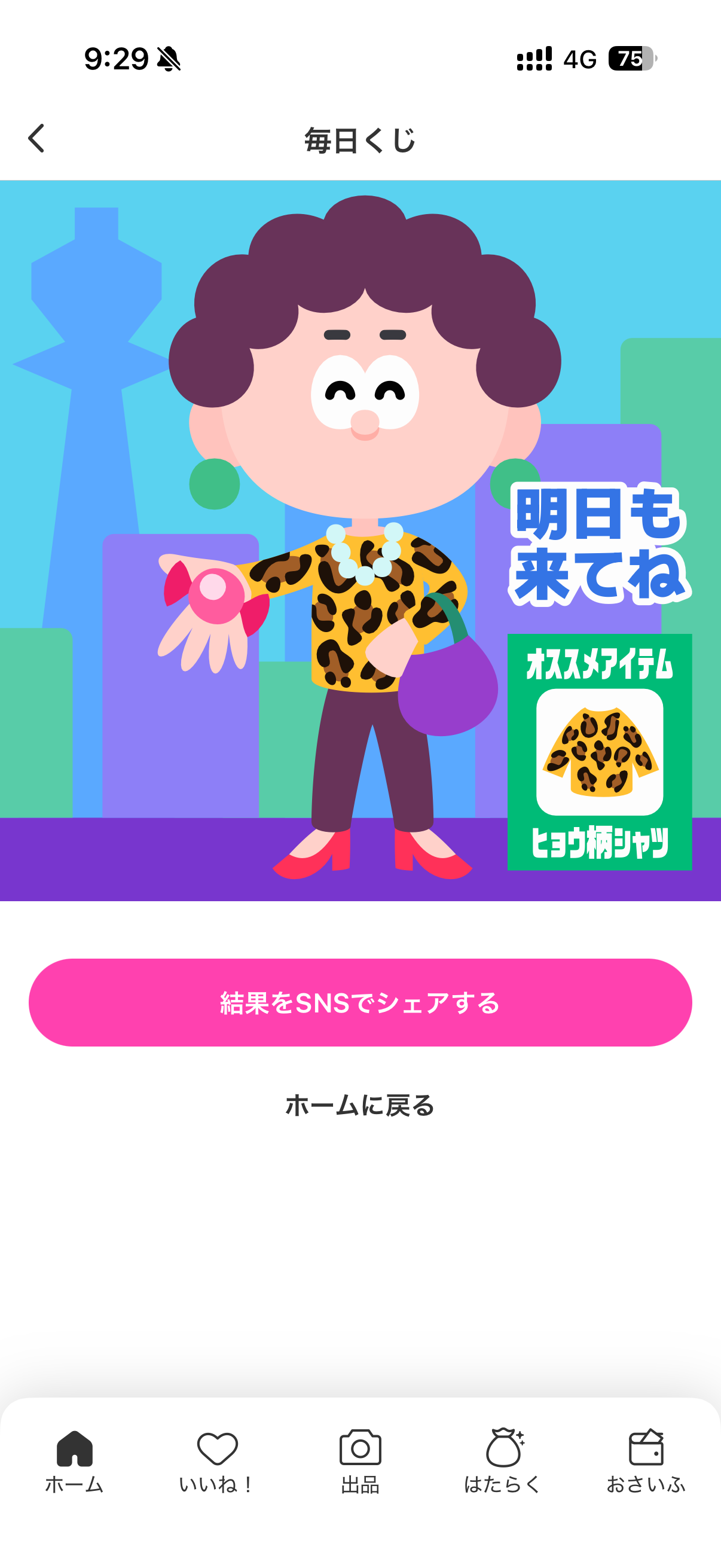The image size is (721, 1568).
Task: Tap ホームに戻る to return home
Action: coord(360,1105)
